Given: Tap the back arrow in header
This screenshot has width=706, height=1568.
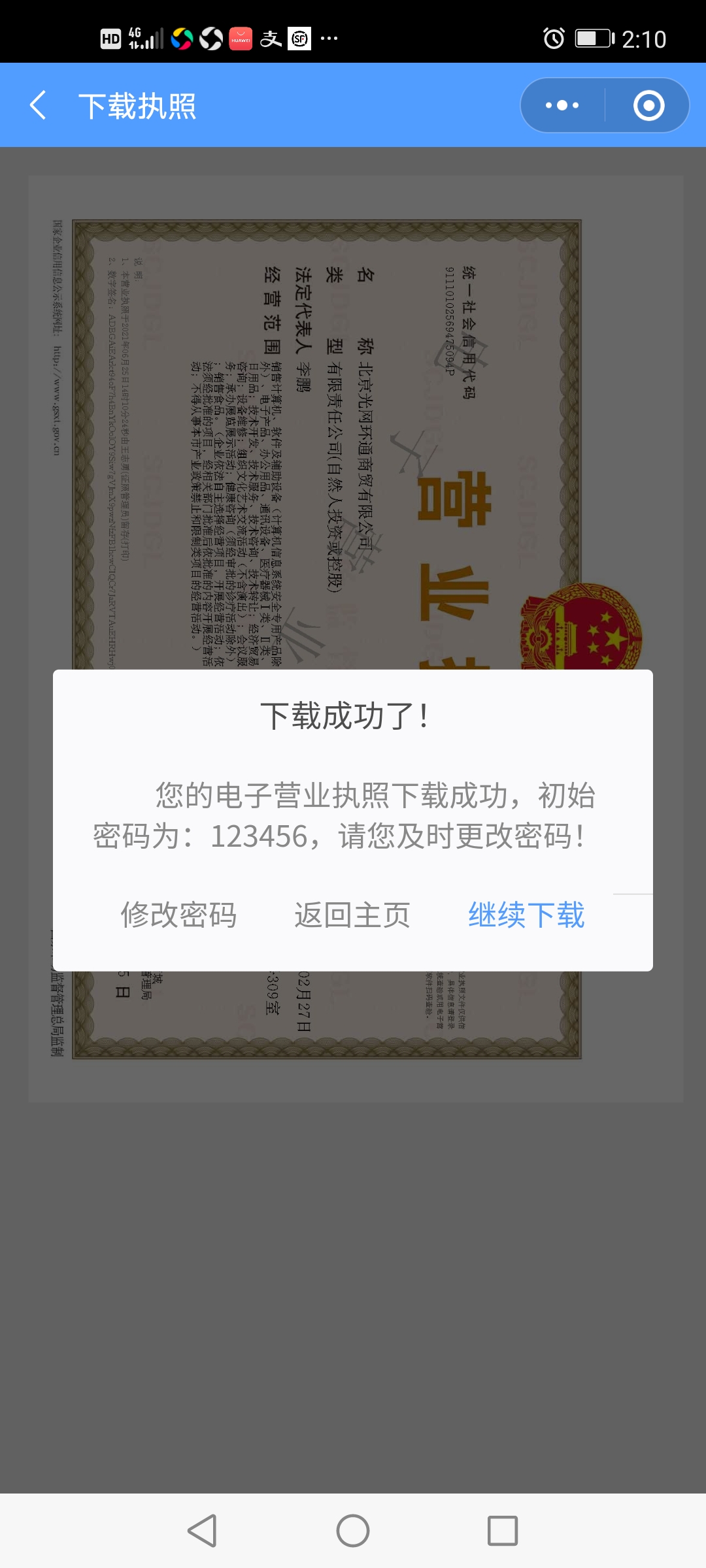Looking at the screenshot, I should pyautogui.click(x=38, y=105).
